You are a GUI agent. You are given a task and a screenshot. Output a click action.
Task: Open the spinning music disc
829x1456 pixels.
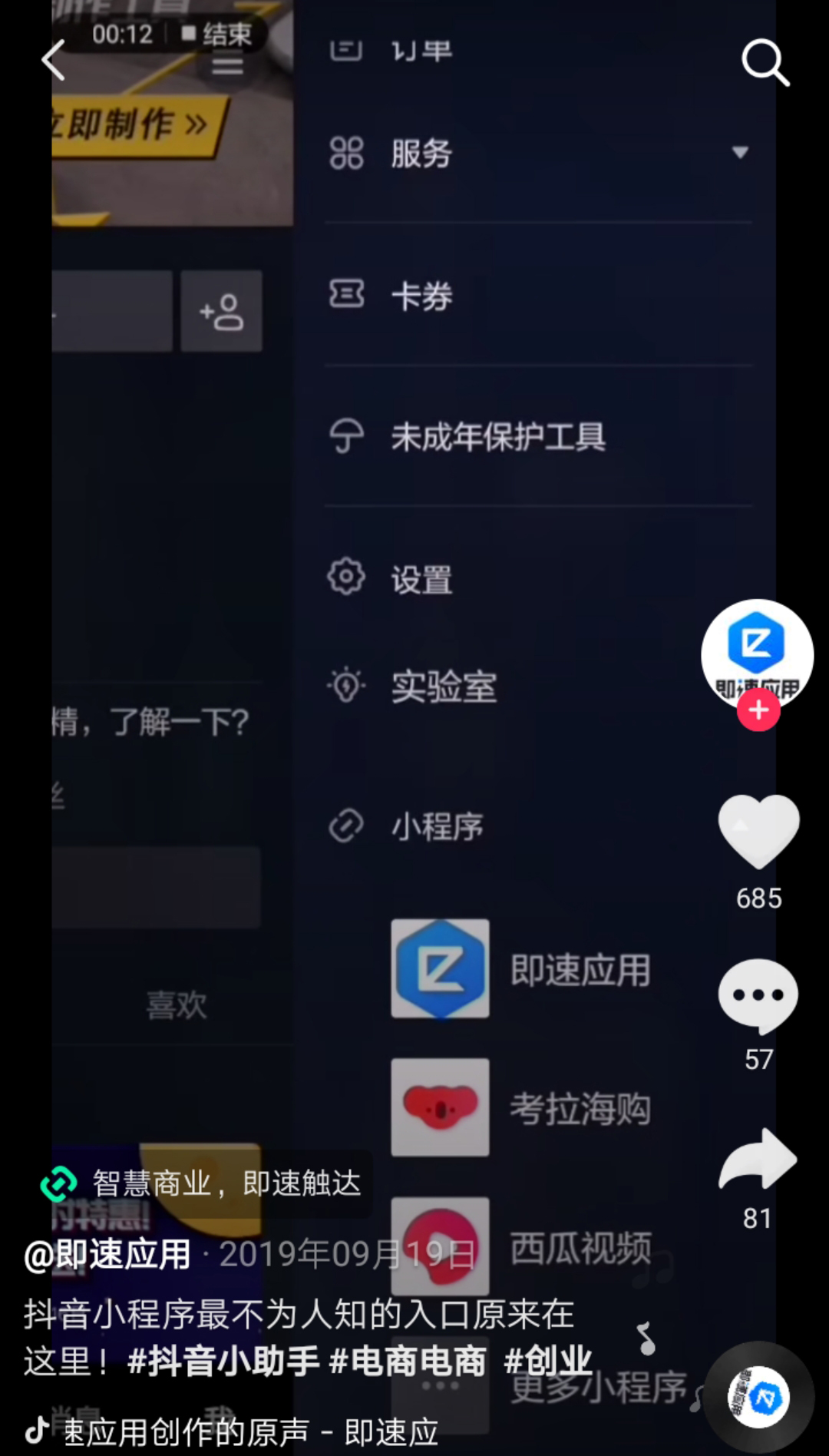pos(758,1398)
